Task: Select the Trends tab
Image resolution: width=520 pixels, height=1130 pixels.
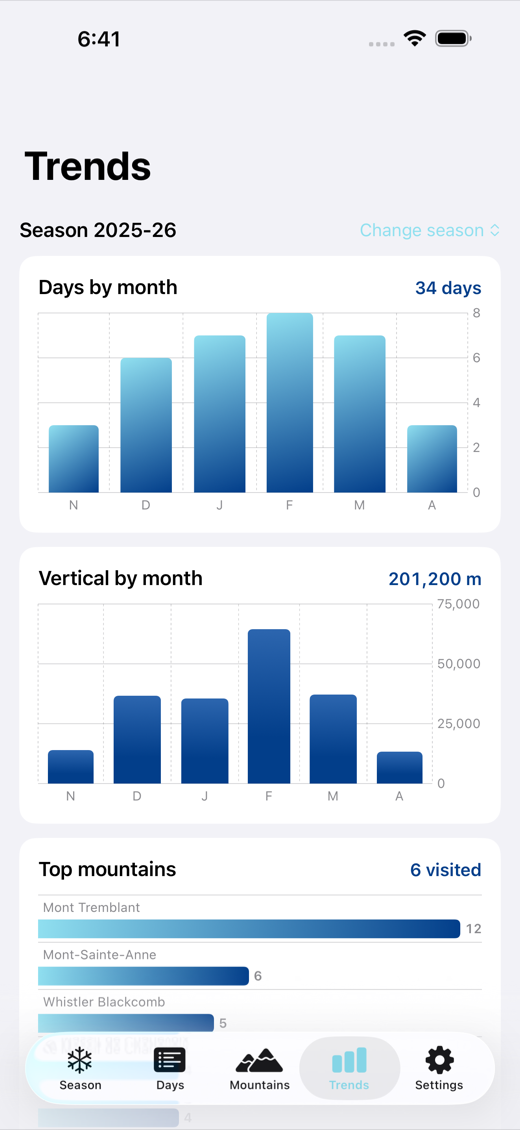Action: tap(349, 1069)
